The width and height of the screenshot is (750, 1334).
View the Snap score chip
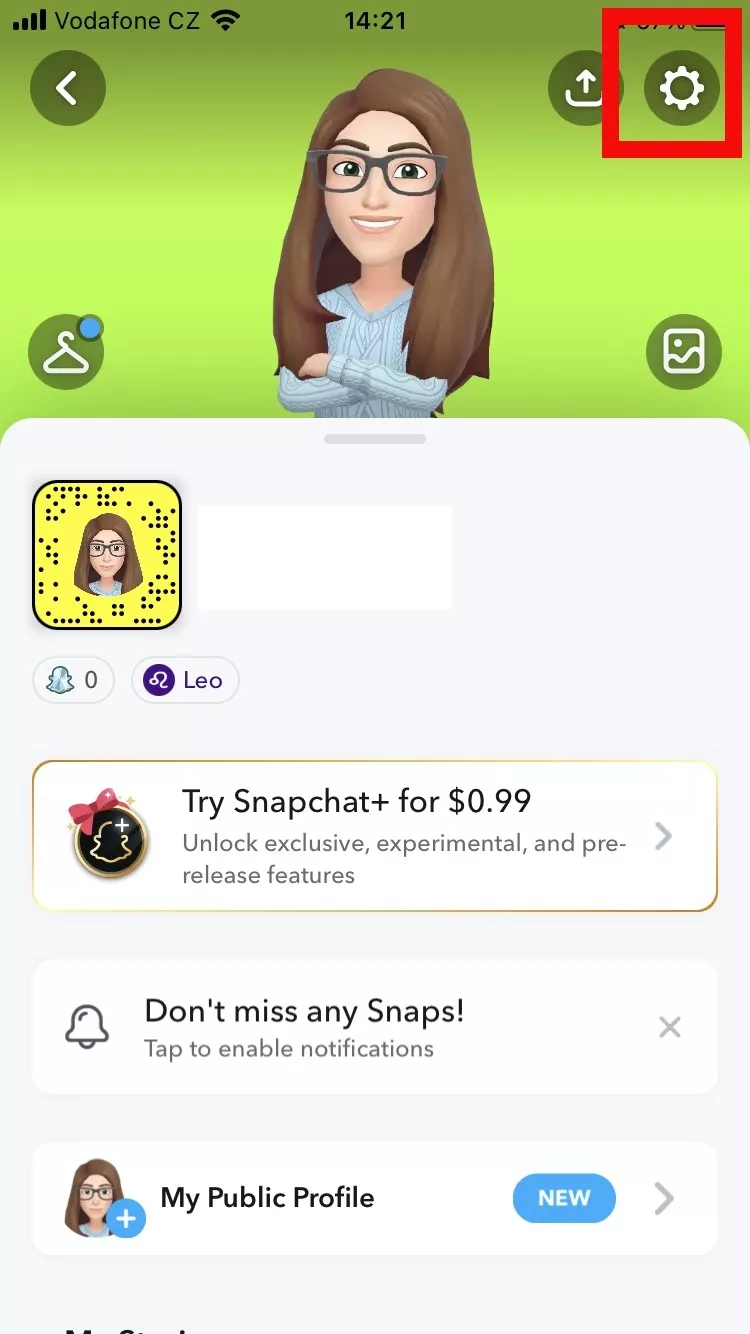(74, 681)
